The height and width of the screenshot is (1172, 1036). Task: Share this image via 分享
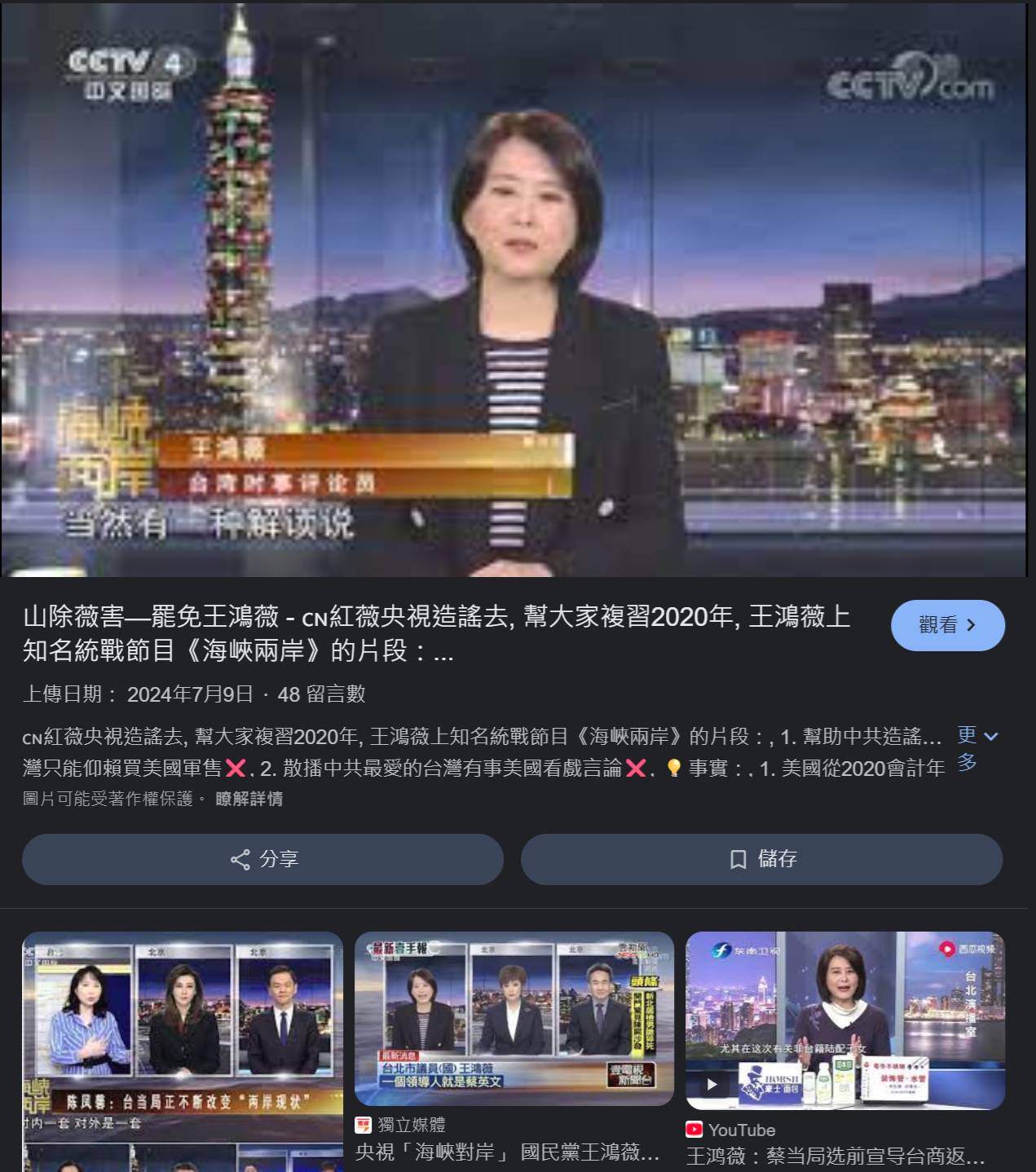(262, 859)
